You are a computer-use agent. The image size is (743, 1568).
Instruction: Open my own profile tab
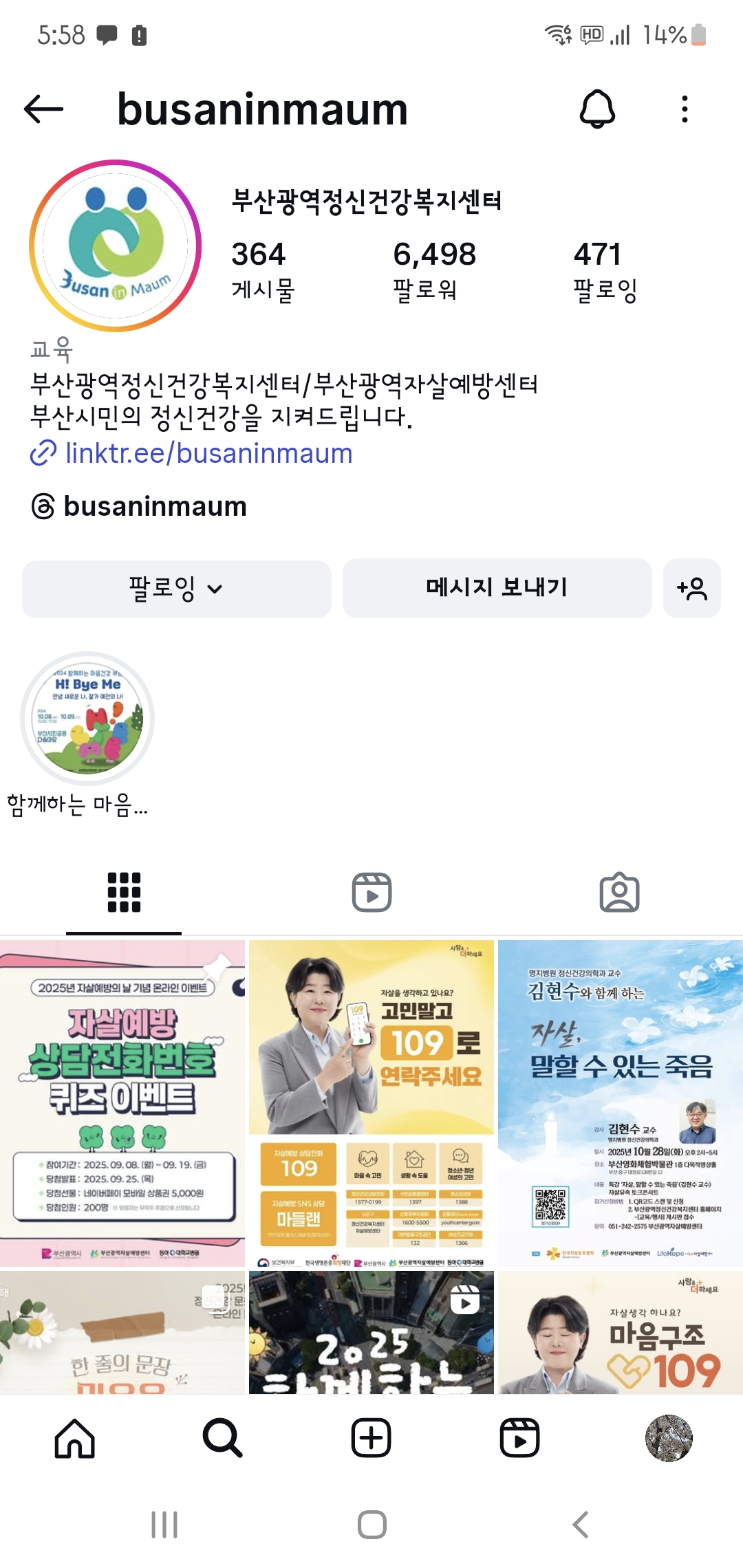click(668, 1438)
